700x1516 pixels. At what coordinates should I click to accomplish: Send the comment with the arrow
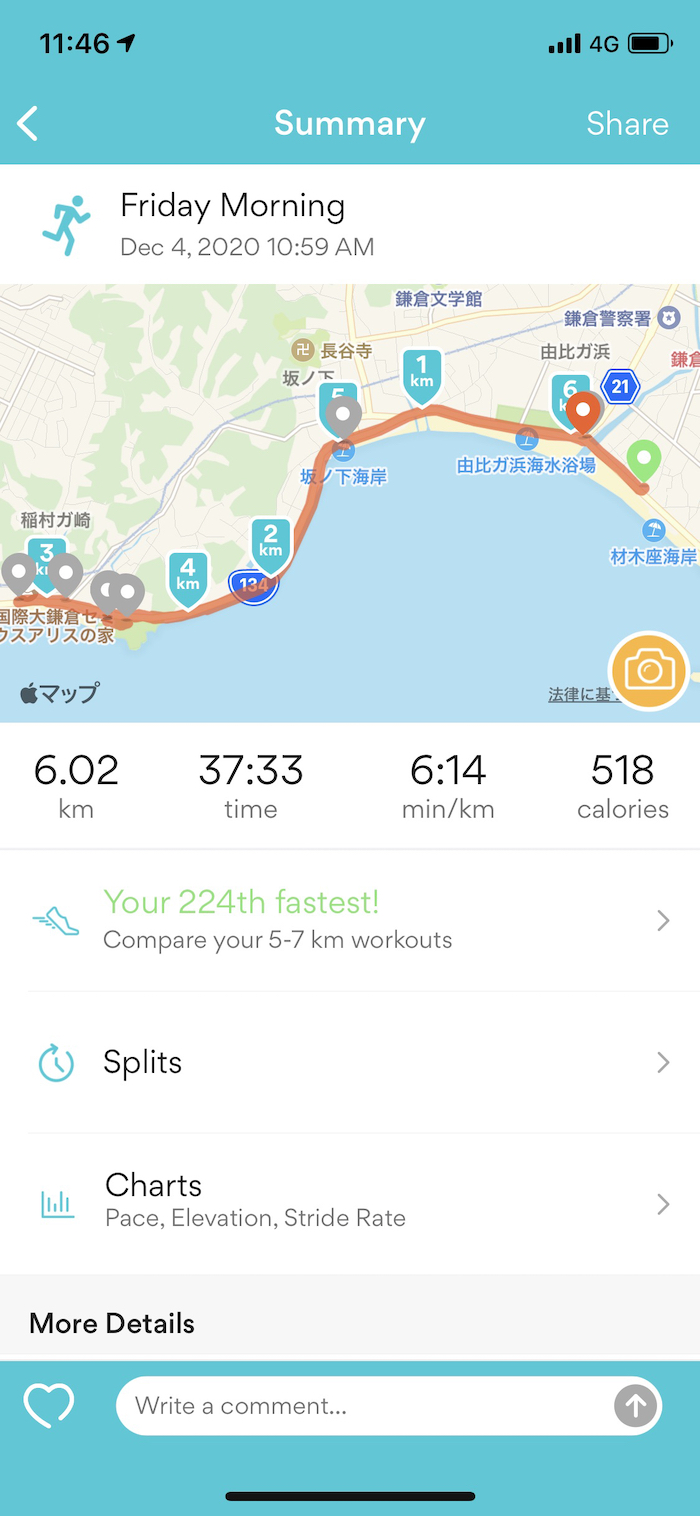tap(635, 1406)
